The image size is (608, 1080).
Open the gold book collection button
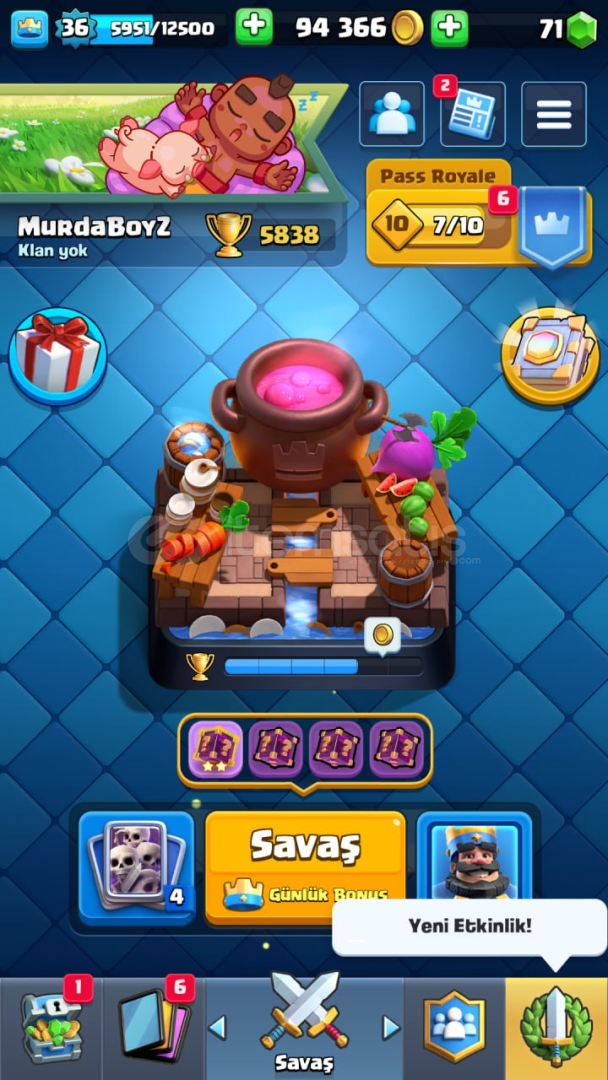550,355
